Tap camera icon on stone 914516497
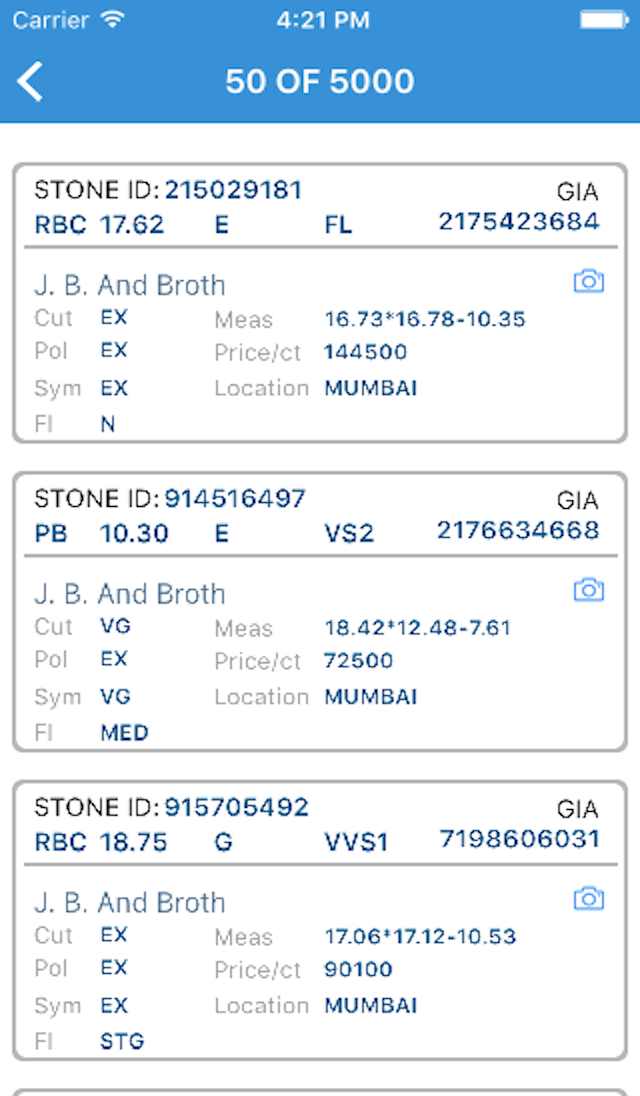Viewport: 640px width, 1096px height. pos(589,590)
